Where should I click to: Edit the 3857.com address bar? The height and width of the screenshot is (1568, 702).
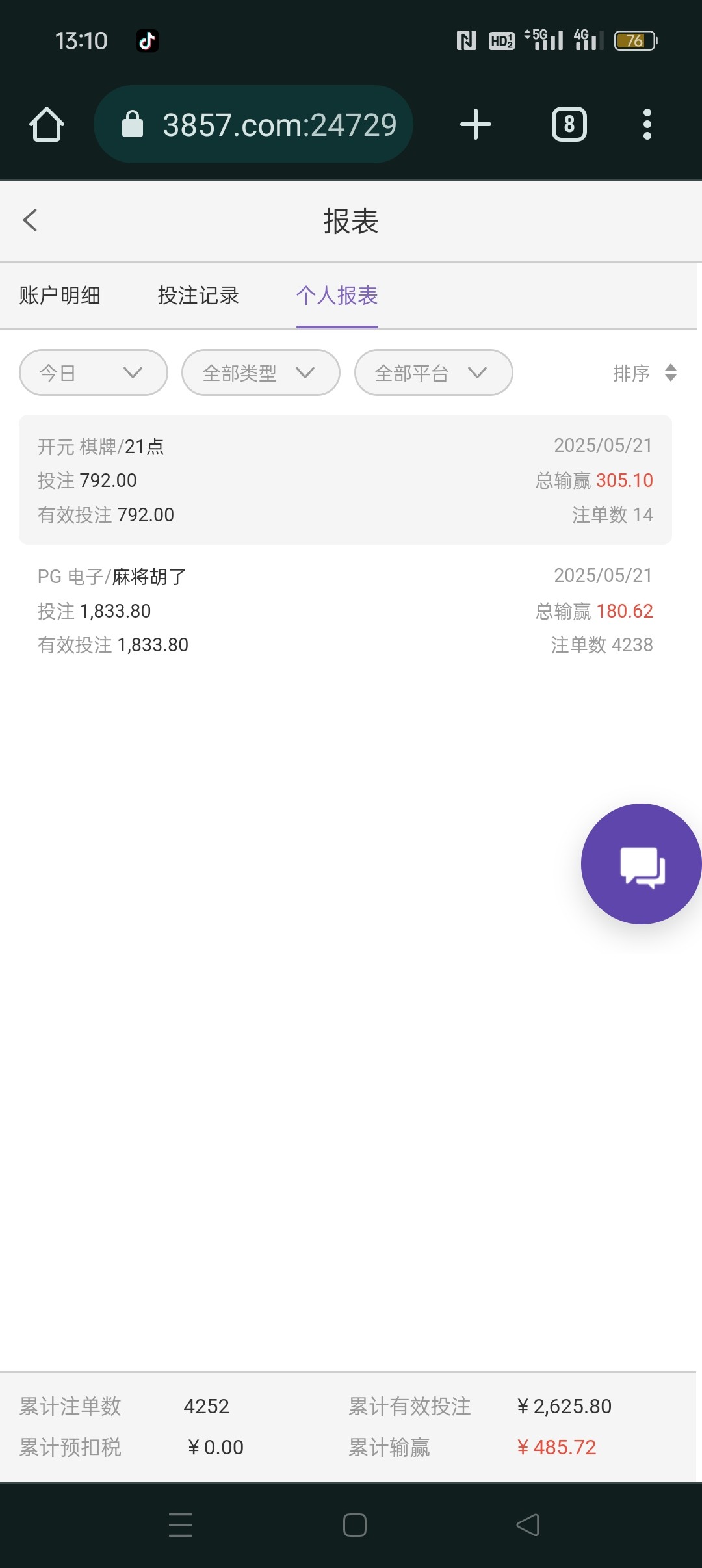[x=253, y=124]
